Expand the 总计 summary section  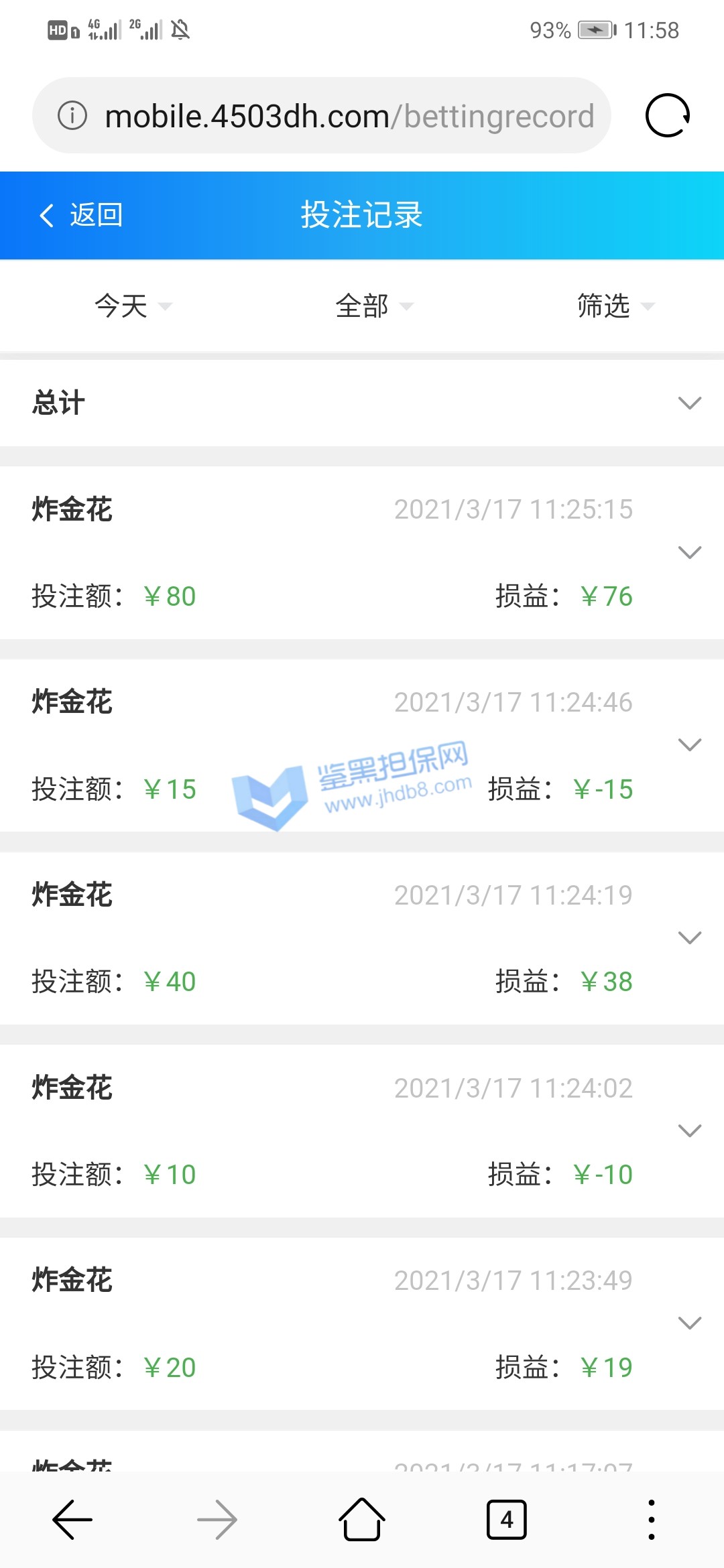(689, 403)
